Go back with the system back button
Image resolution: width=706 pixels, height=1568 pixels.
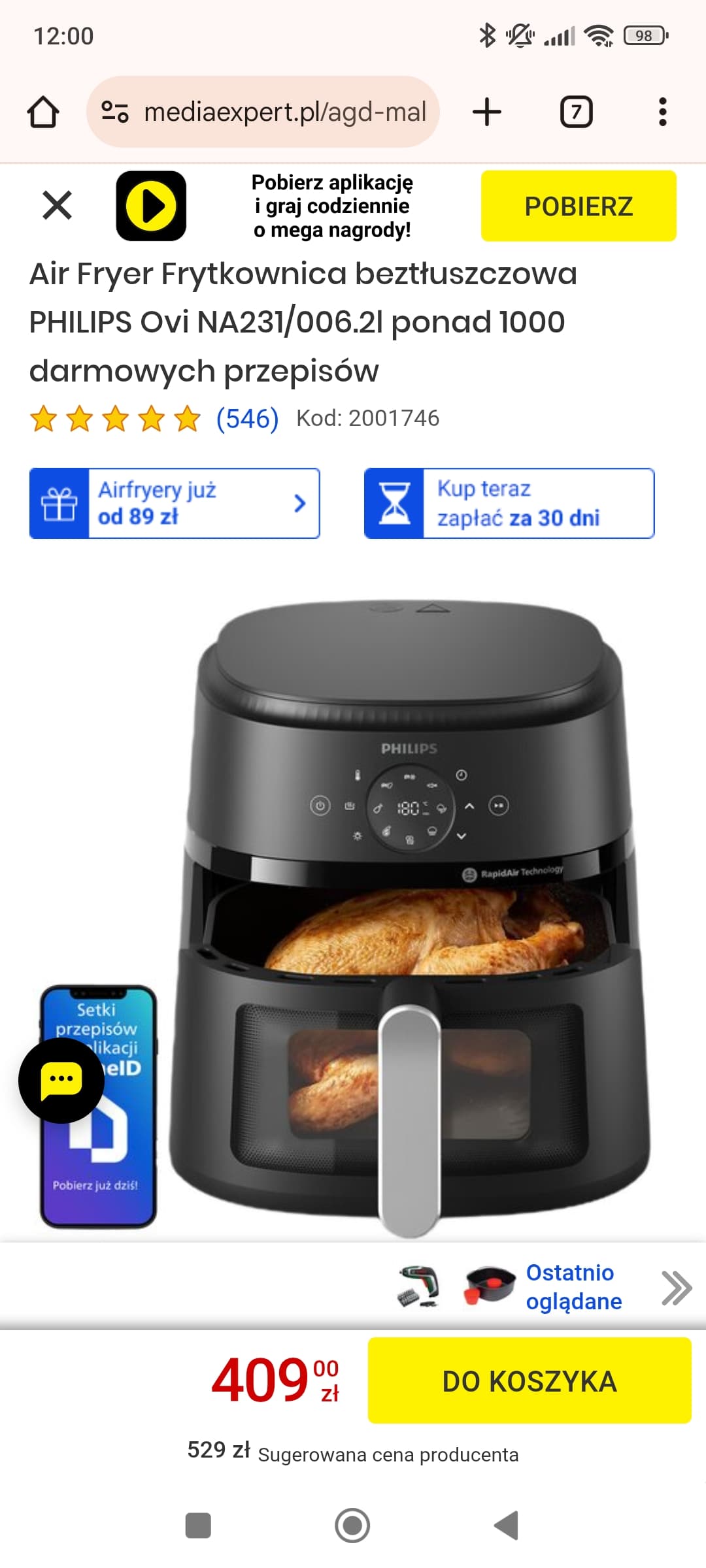[x=506, y=1526]
